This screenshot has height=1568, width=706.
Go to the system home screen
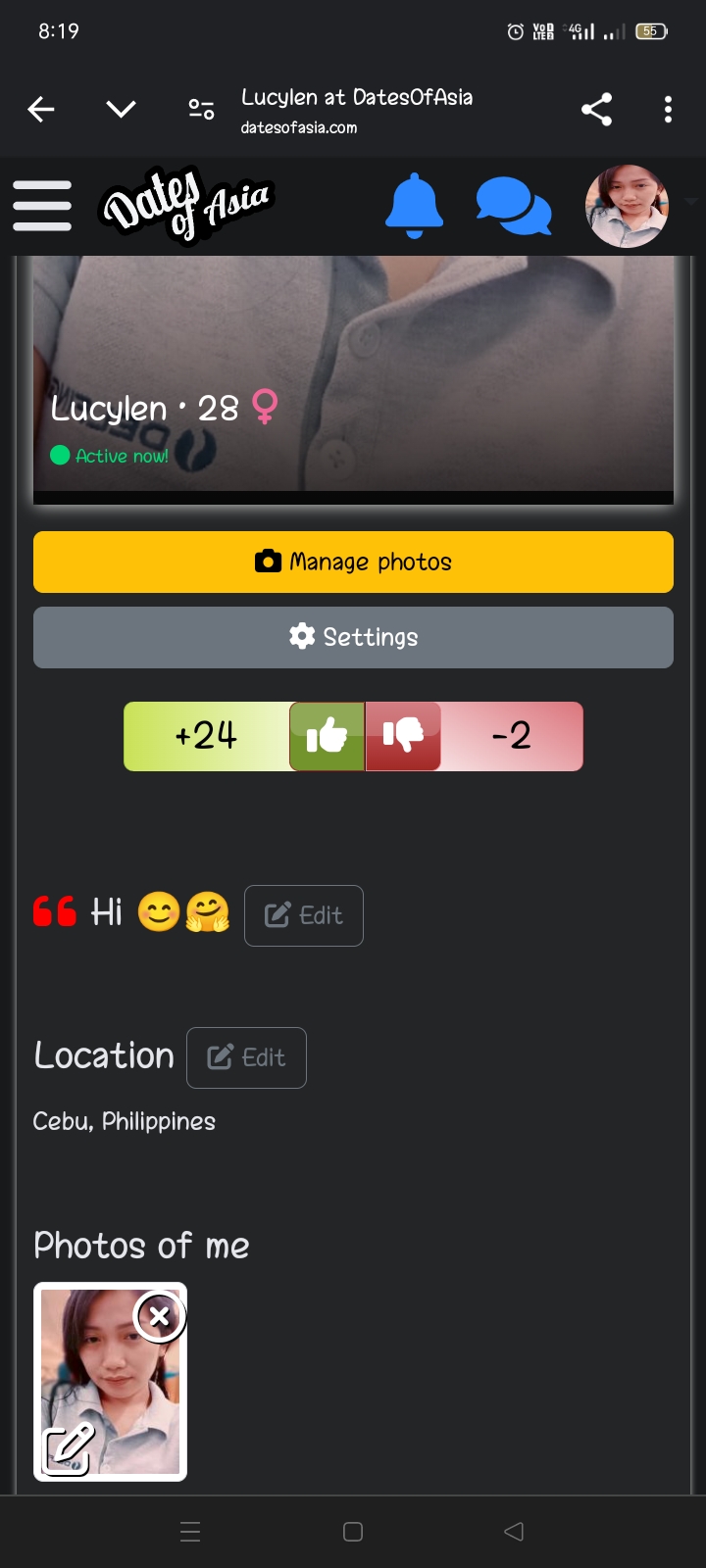(x=353, y=1532)
